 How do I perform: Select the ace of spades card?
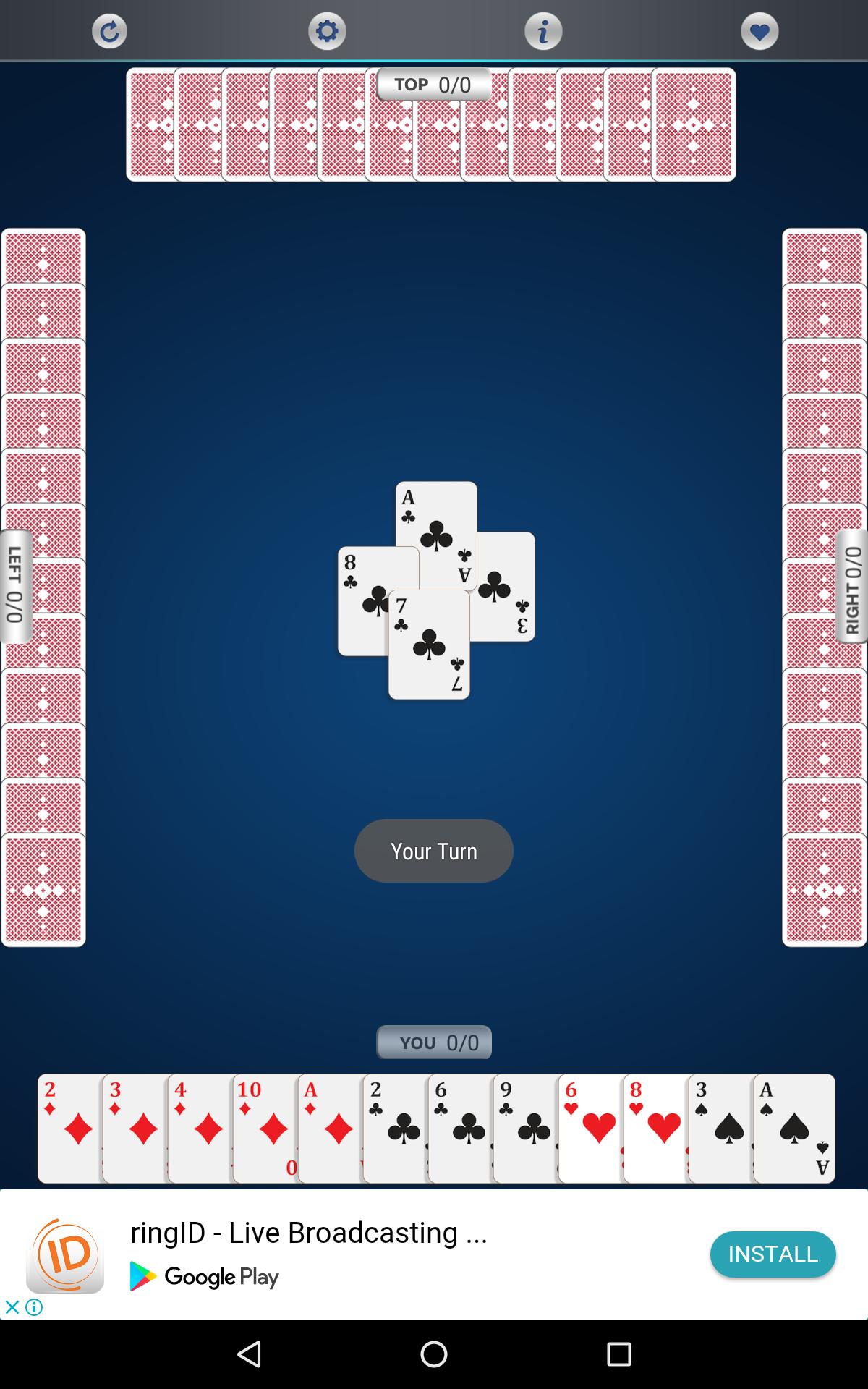(794, 1129)
